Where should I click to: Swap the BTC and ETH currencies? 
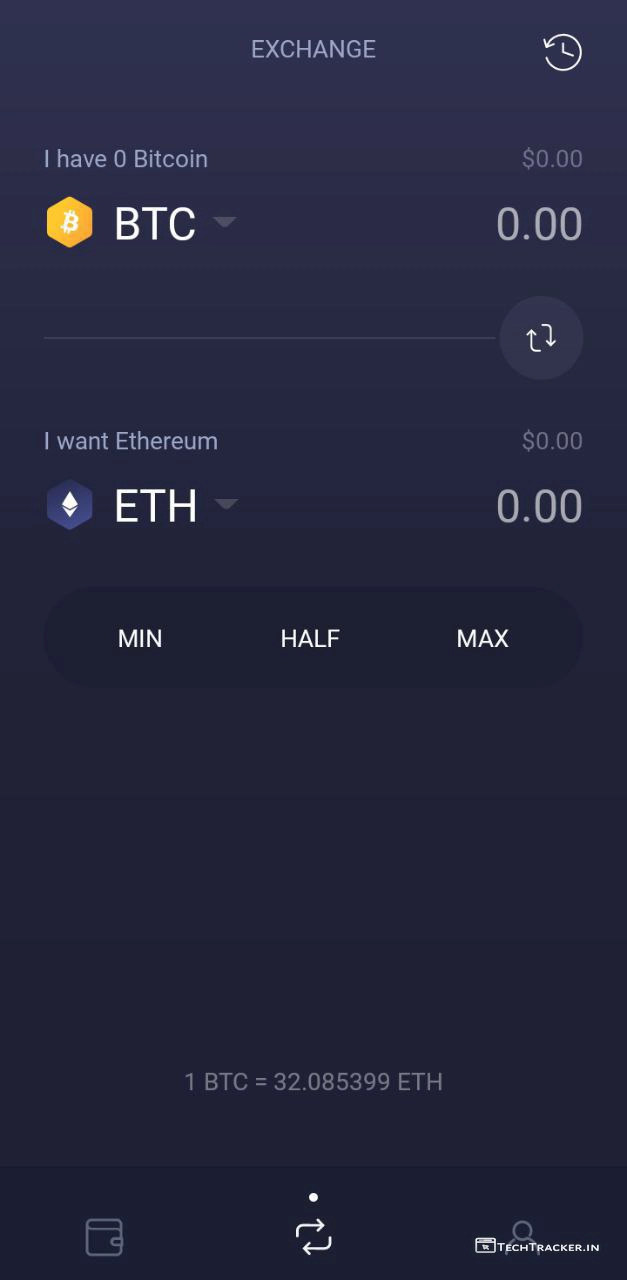tap(541, 338)
